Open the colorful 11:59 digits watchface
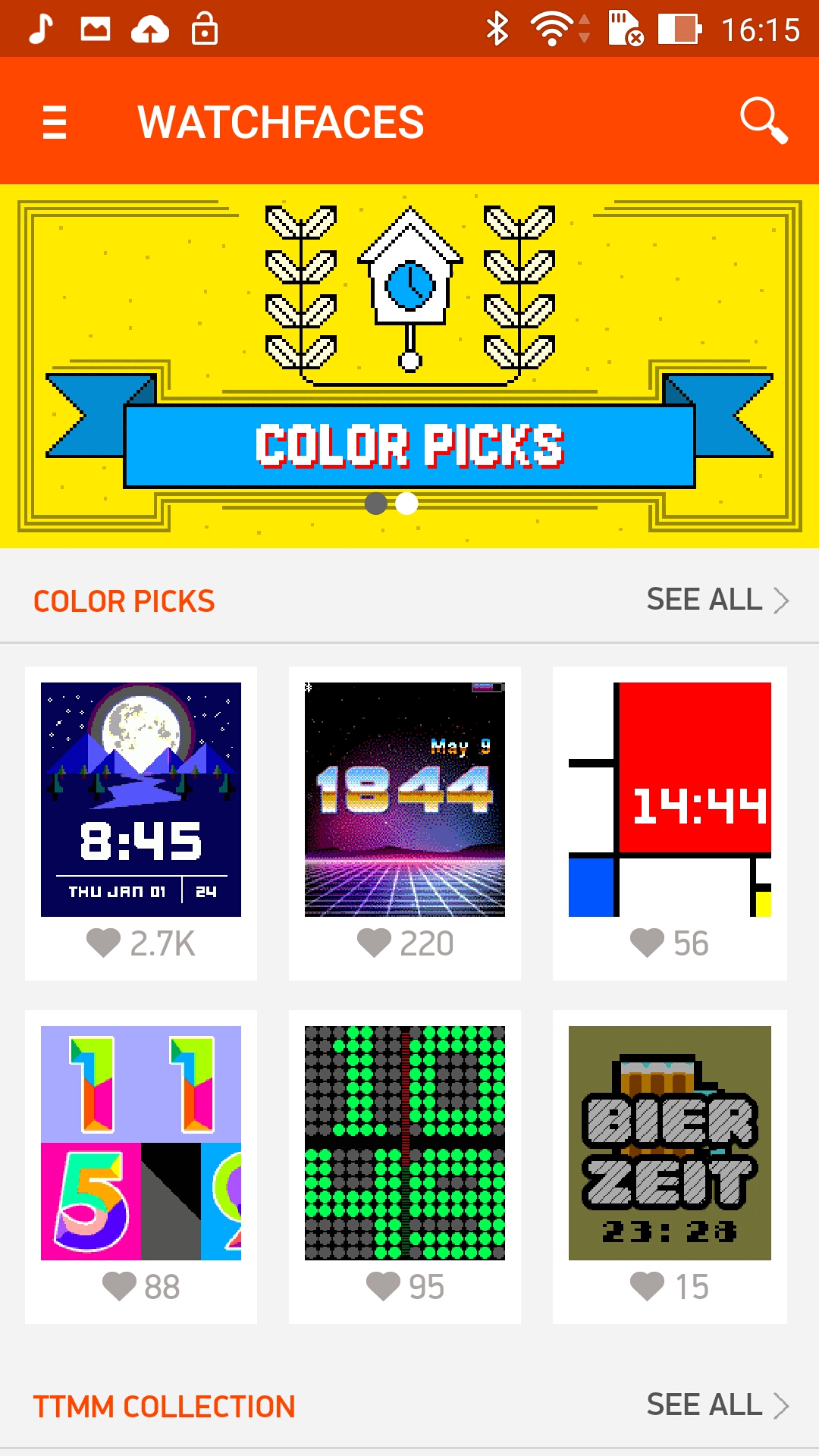The image size is (819, 1456). 141,1143
